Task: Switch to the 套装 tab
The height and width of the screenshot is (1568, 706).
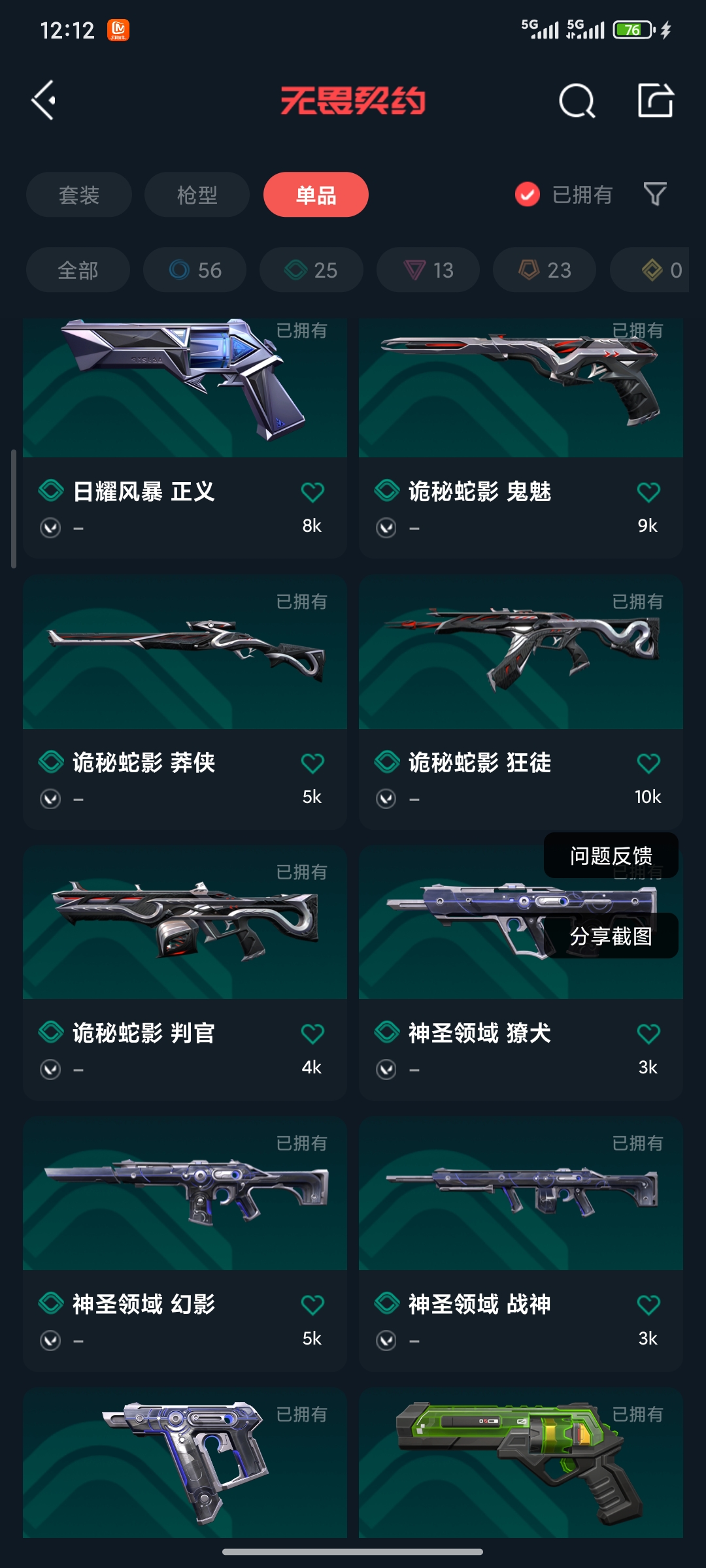Action: tap(79, 195)
